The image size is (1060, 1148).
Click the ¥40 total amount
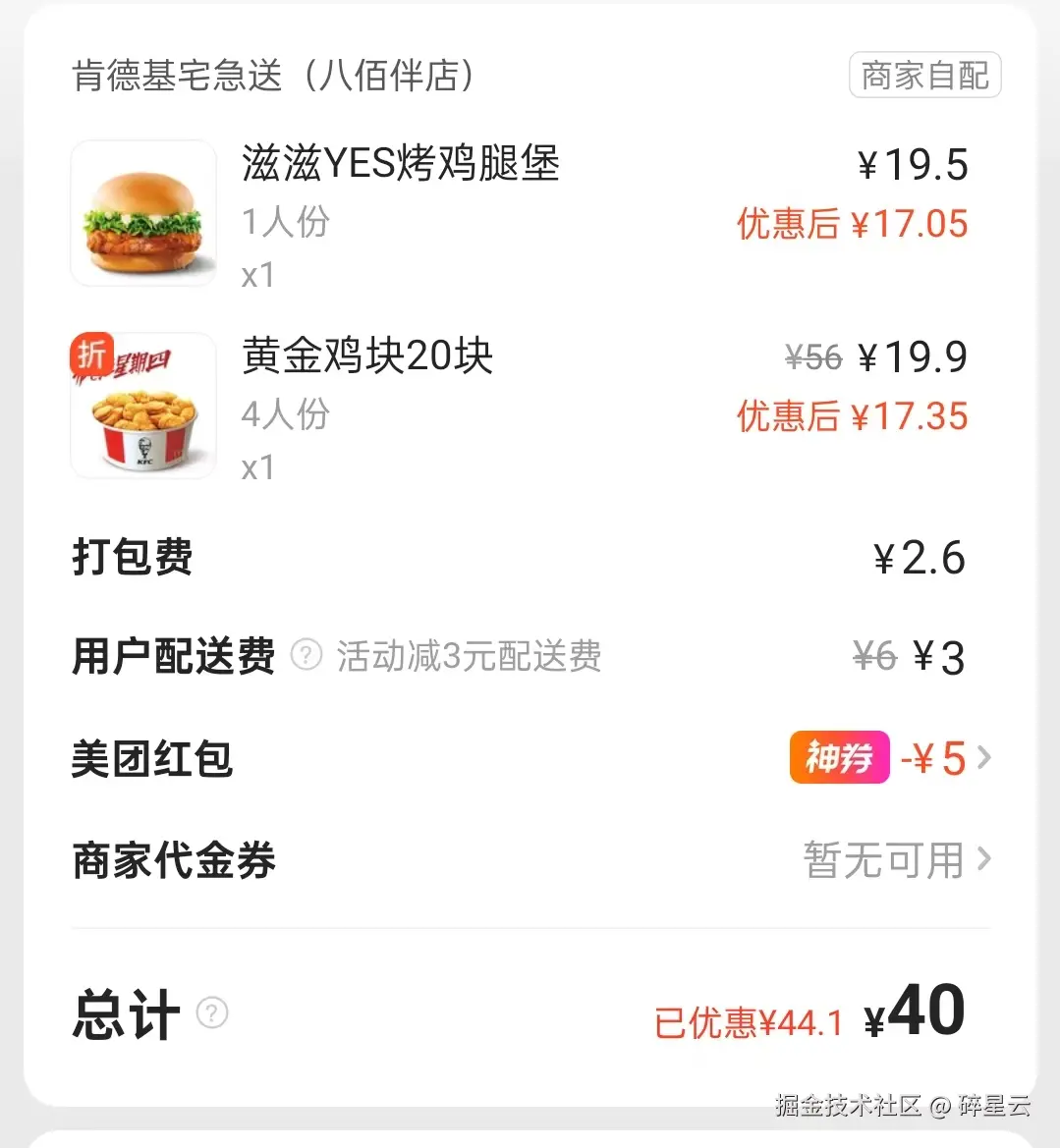tap(915, 1012)
